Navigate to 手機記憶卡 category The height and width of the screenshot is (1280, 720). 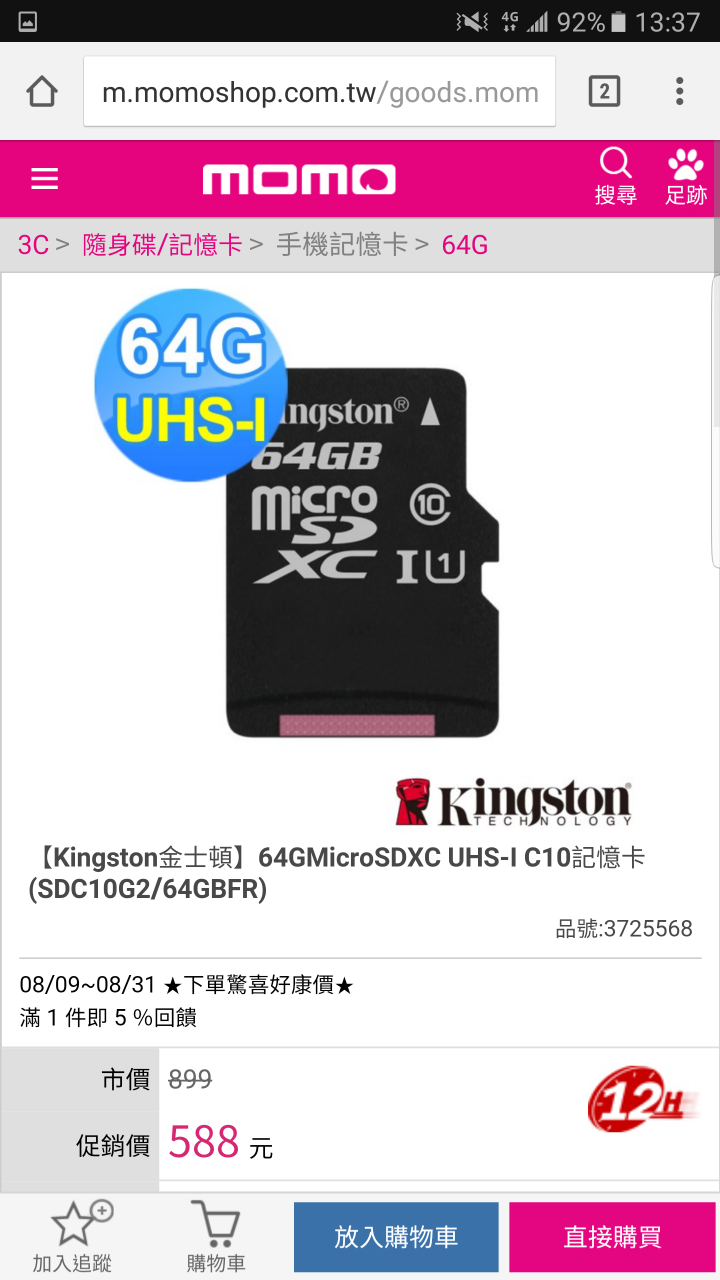pos(342,245)
